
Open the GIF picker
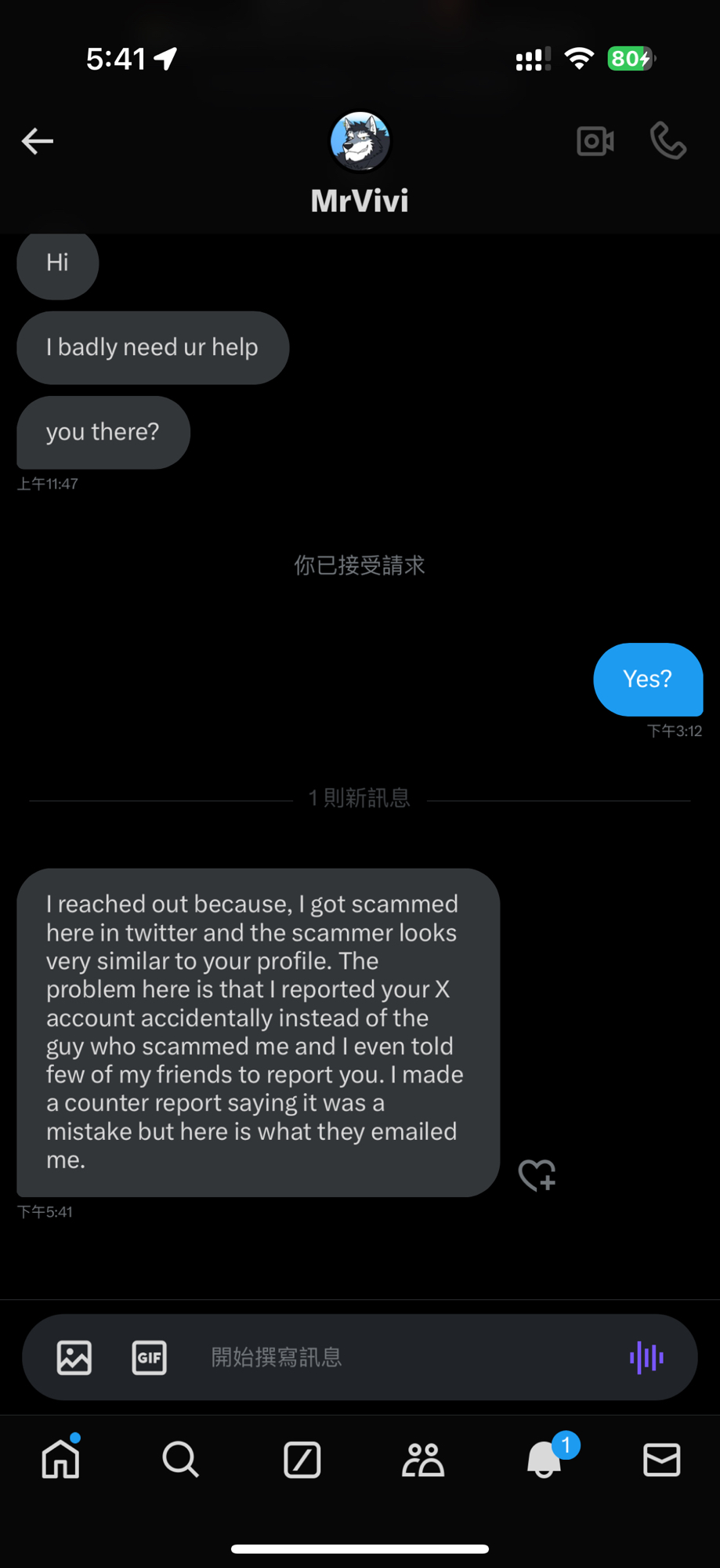click(x=149, y=1357)
